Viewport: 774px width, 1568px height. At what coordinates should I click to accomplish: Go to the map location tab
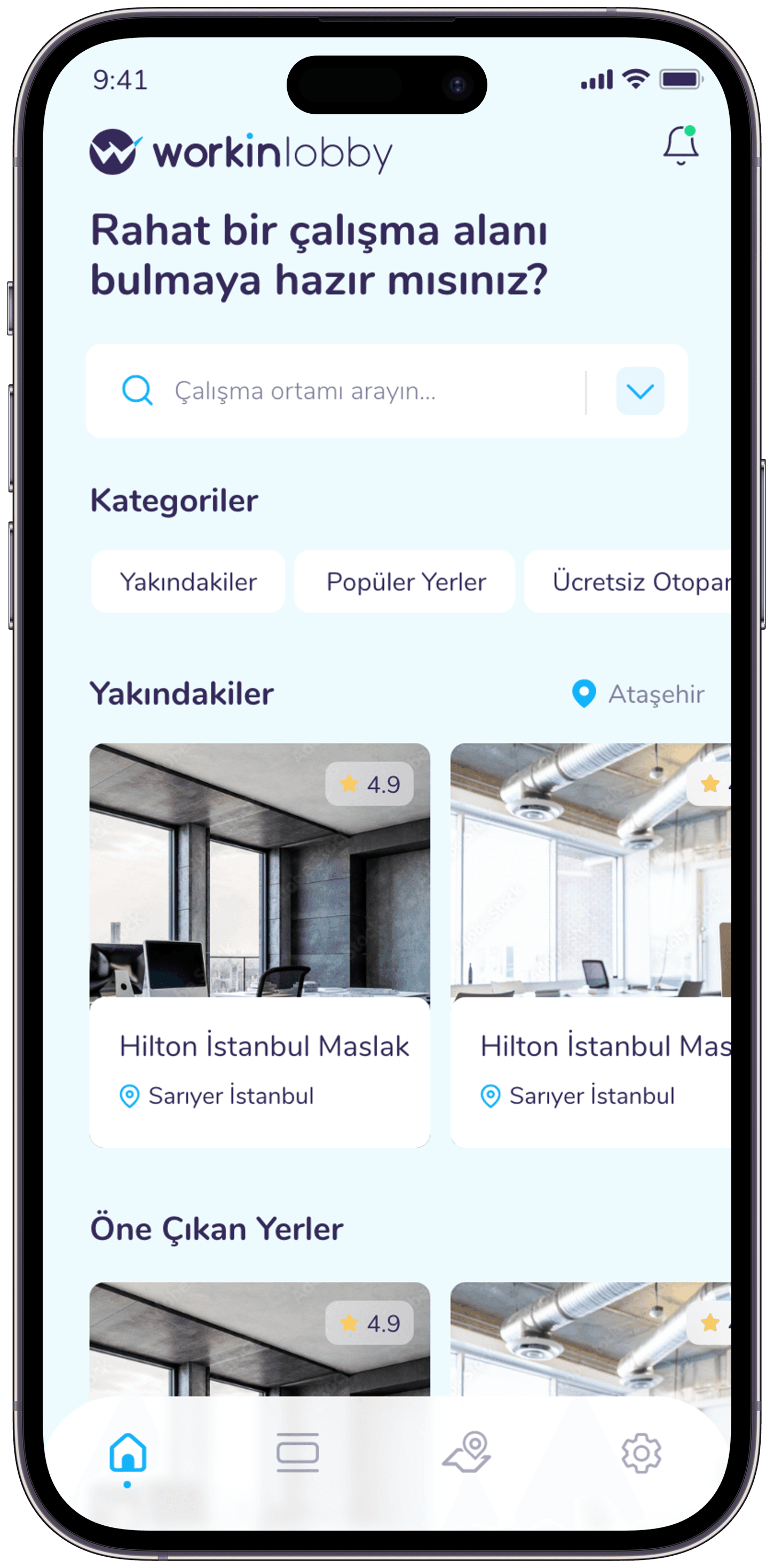coord(467,1452)
